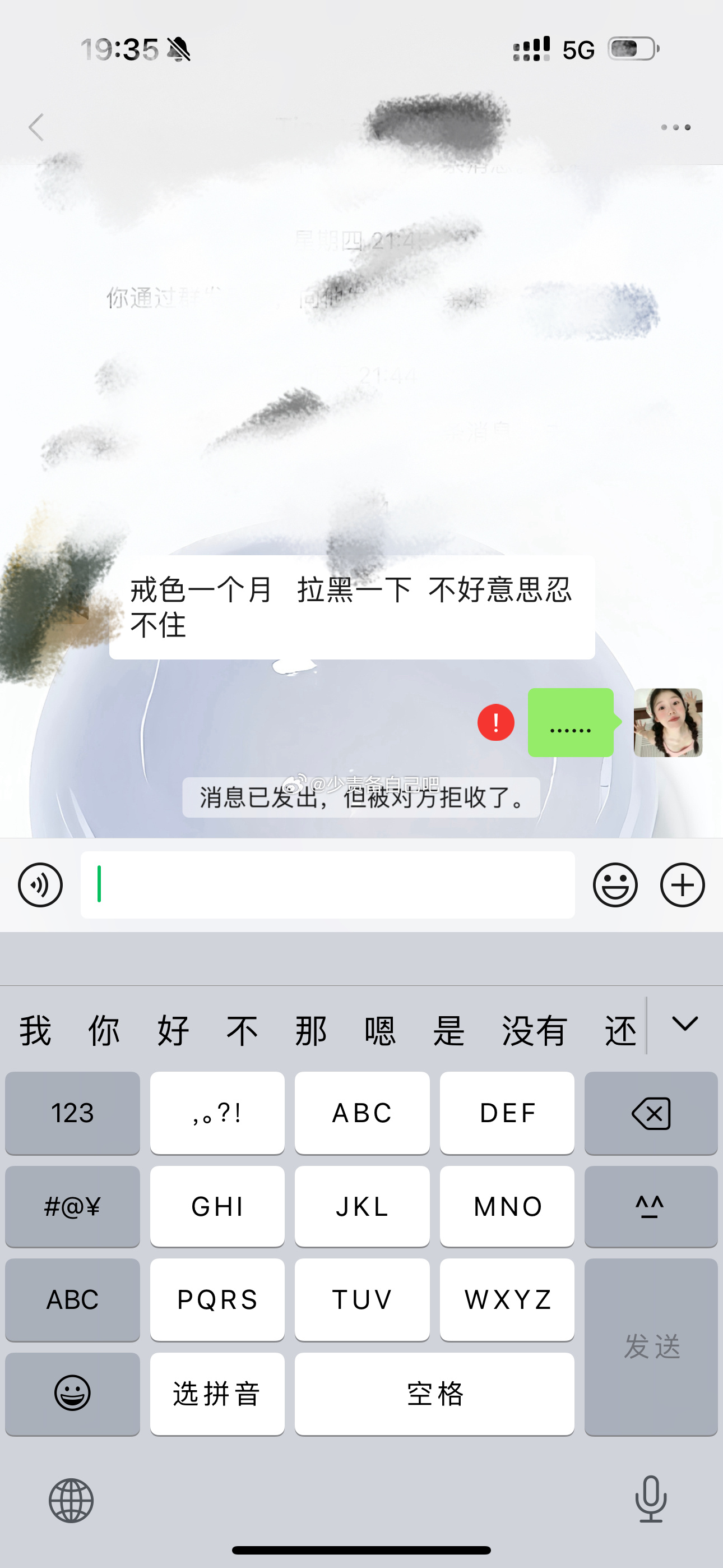Screen dimensions: 723x1568
Task: Tap the 空格 space key
Action: [x=434, y=1394]
